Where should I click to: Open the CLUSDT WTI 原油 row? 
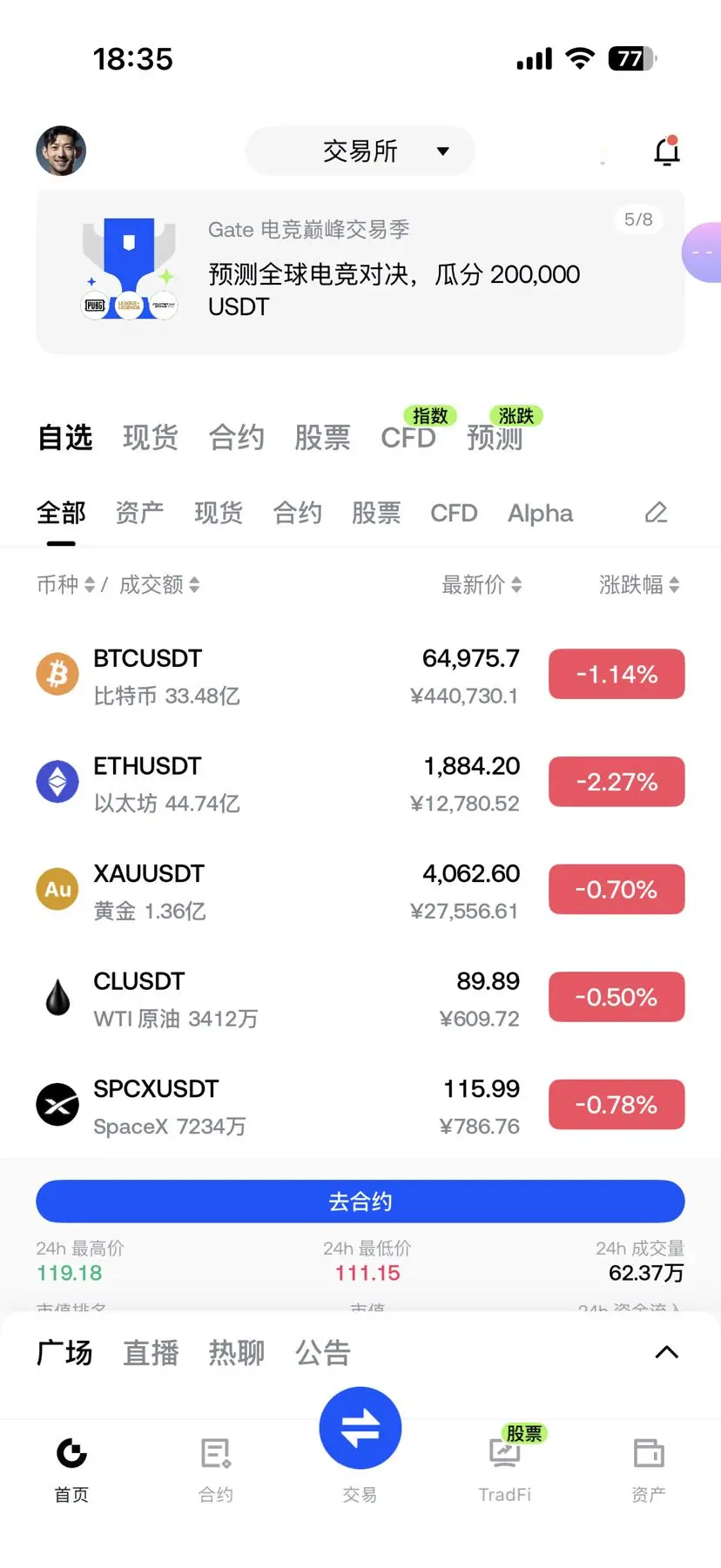point(360,999)
